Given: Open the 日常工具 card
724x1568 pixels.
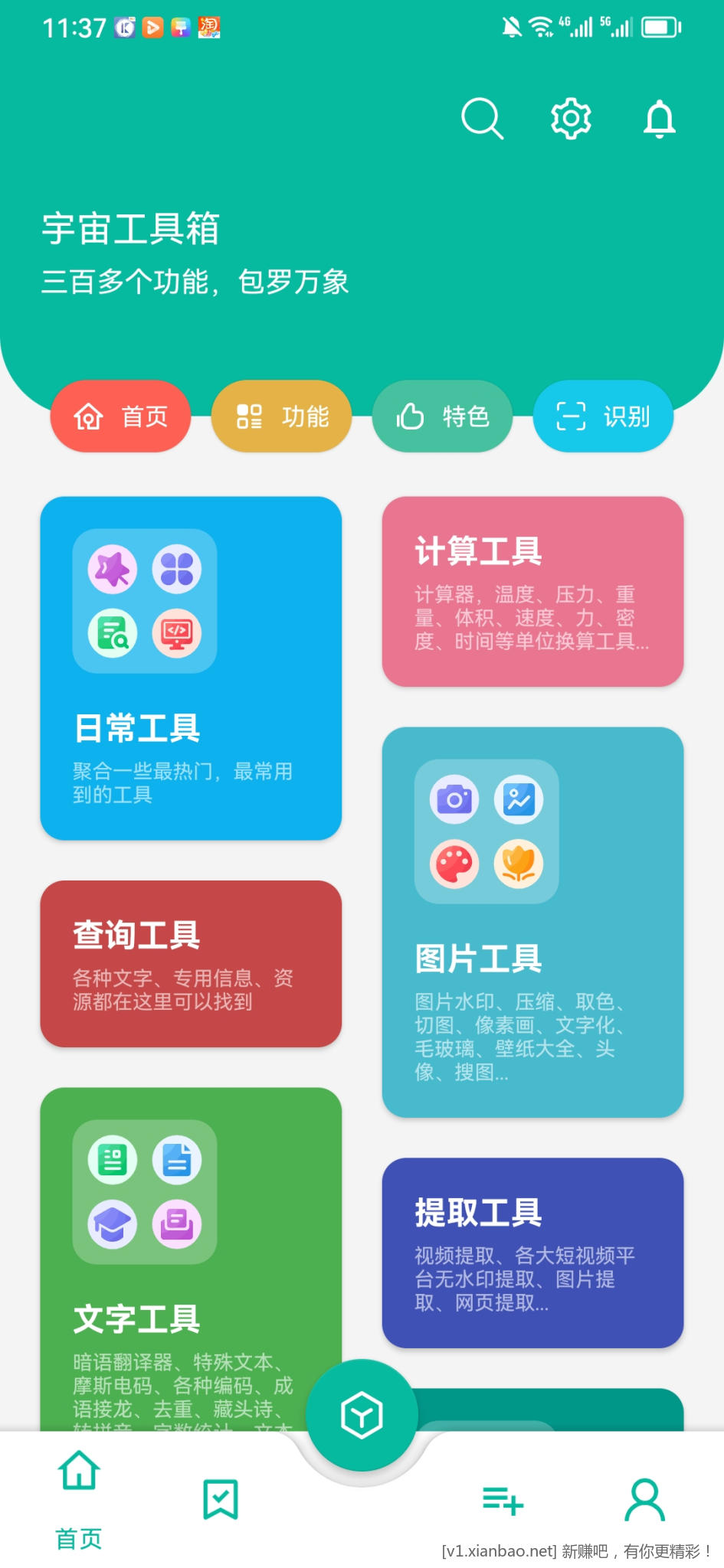Looking at the screenshot, I should click(x=191, y=668).
